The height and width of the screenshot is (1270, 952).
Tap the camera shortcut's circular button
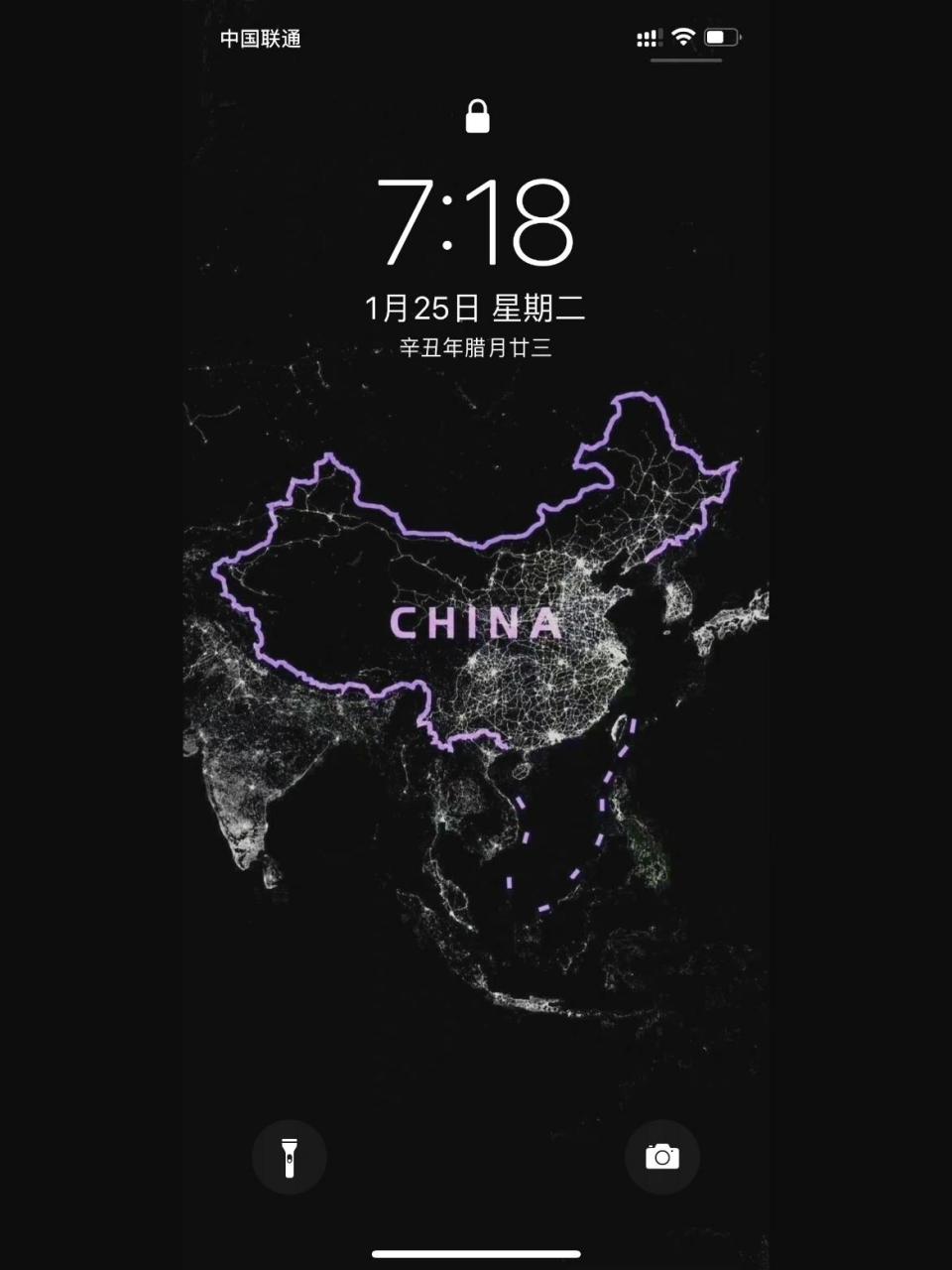(x=661, y=1156)
